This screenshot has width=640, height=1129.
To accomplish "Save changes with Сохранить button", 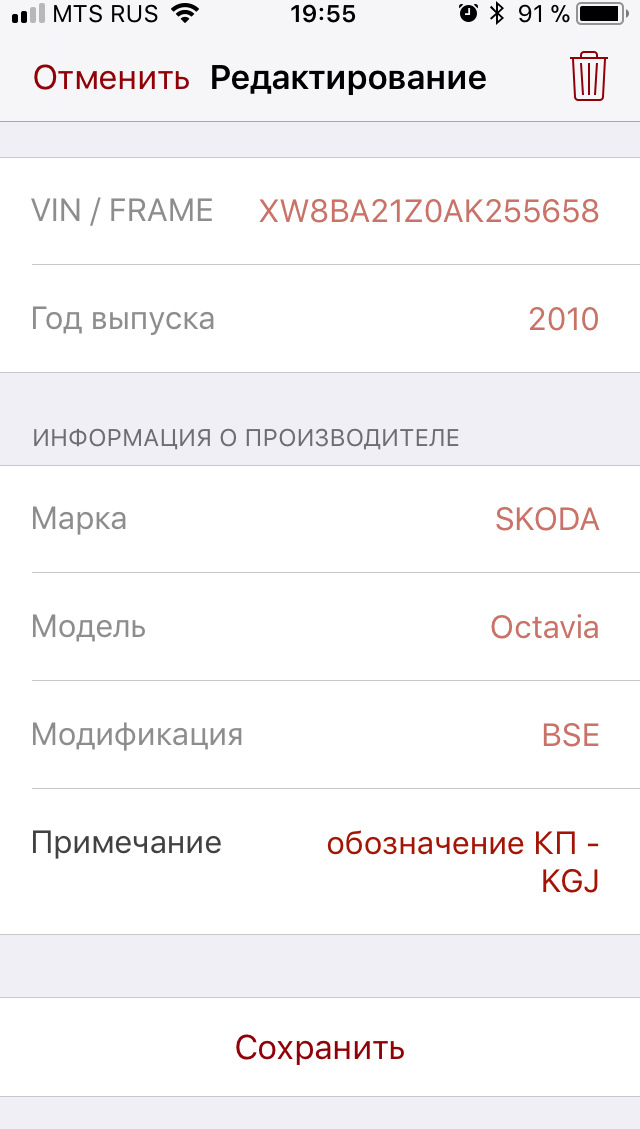I will (x=320, y=1047).
